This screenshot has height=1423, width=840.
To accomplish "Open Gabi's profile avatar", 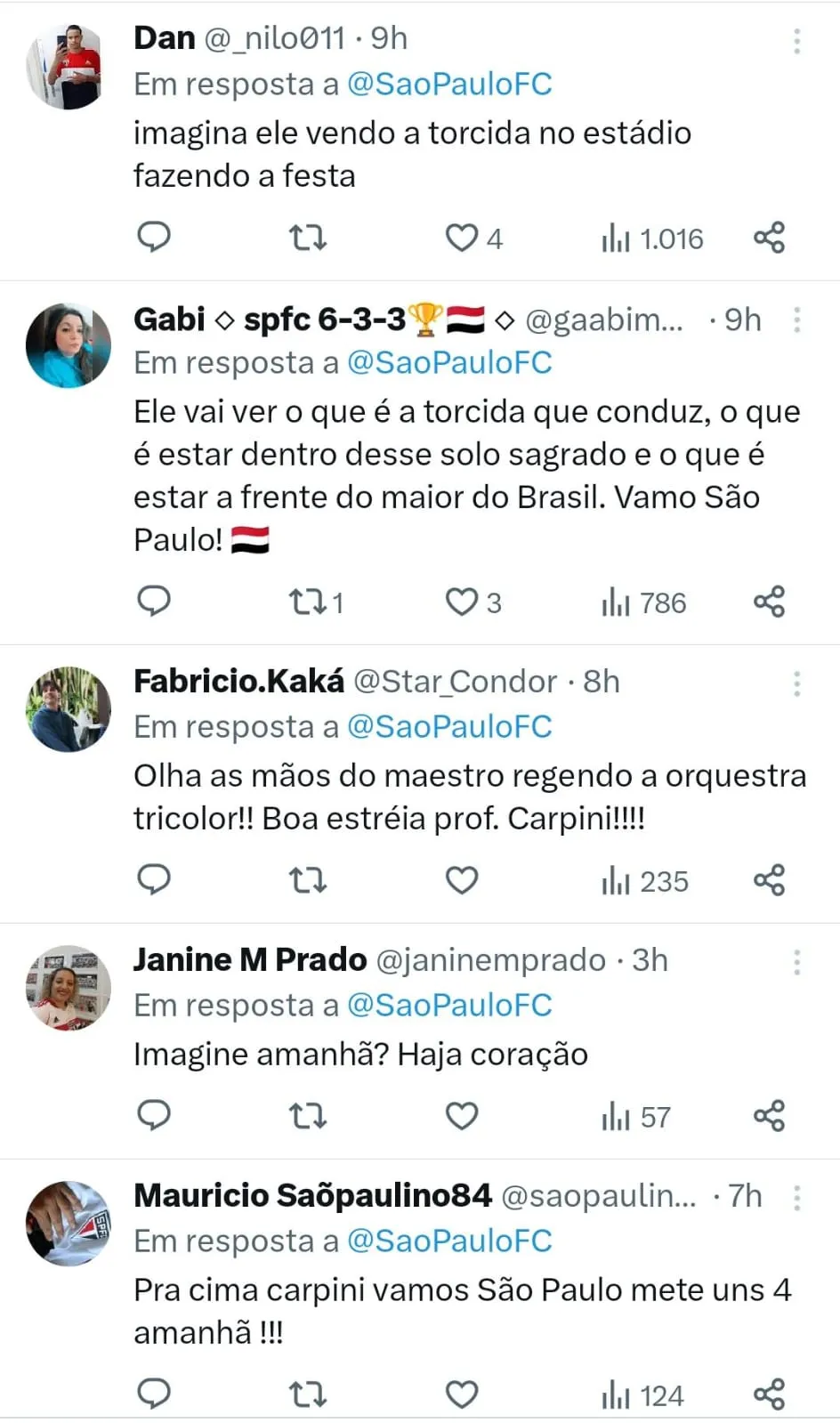I will pos(69,345).
